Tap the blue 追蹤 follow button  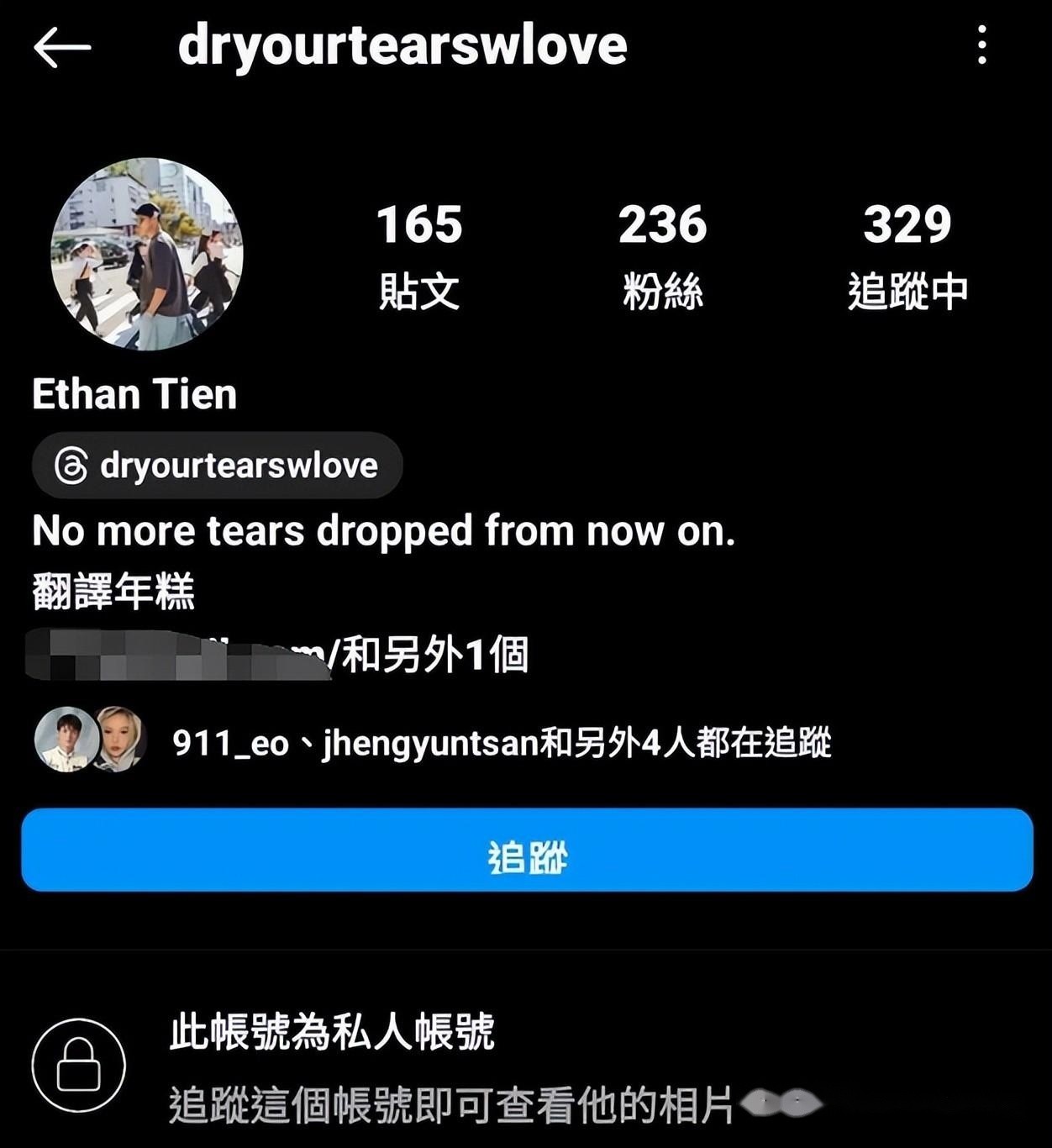[527, 850]
